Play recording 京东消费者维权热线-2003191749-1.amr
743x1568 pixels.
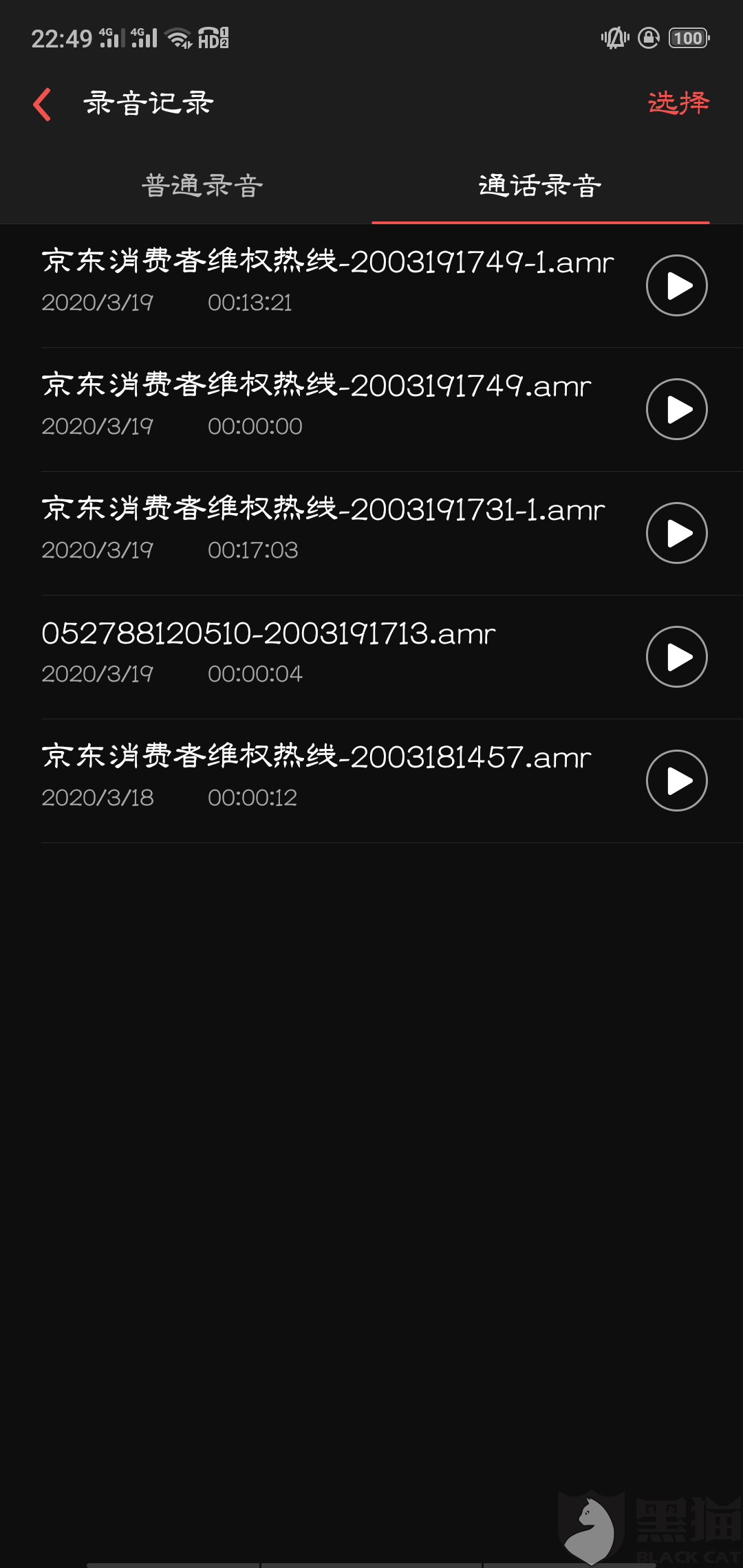676,285
